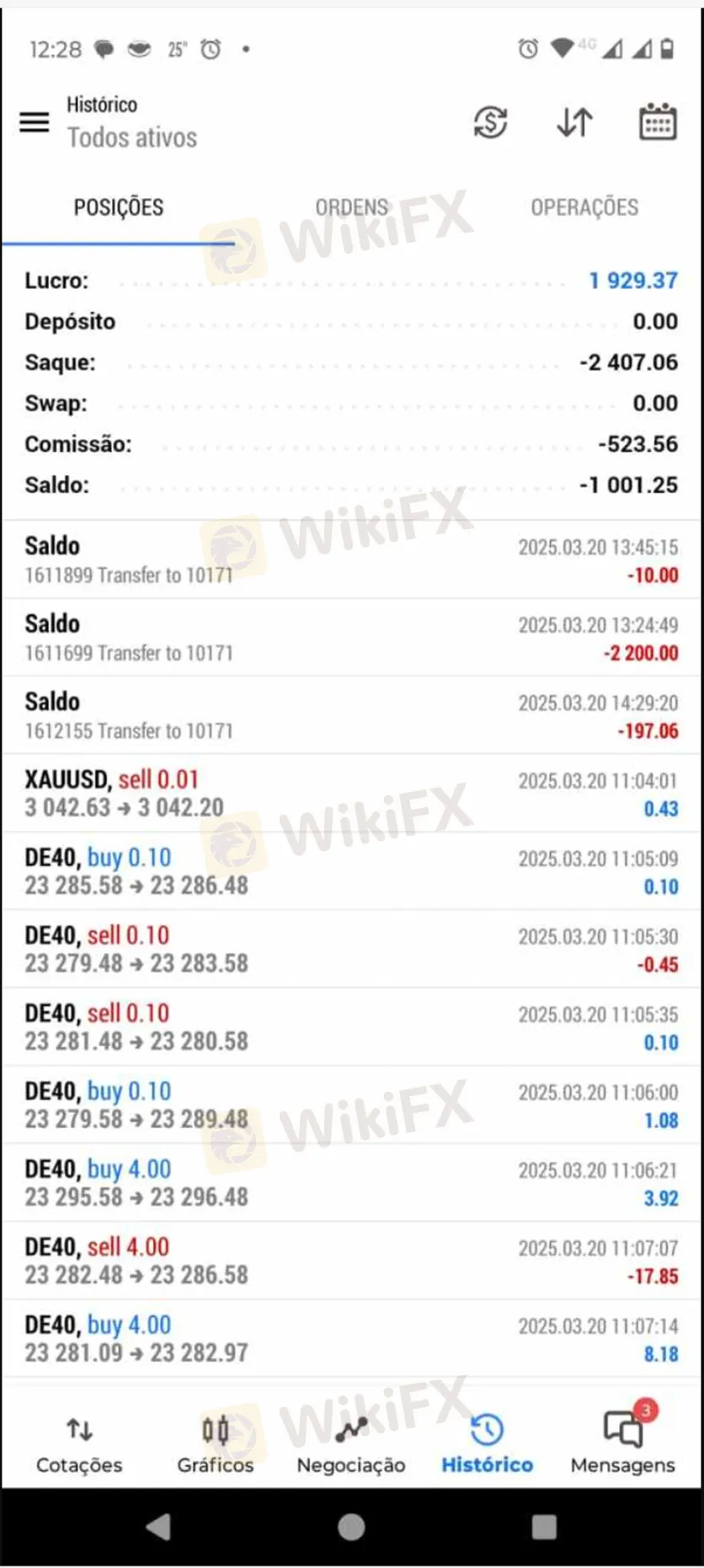Tap the system home button

click(x=351, y=1527)
